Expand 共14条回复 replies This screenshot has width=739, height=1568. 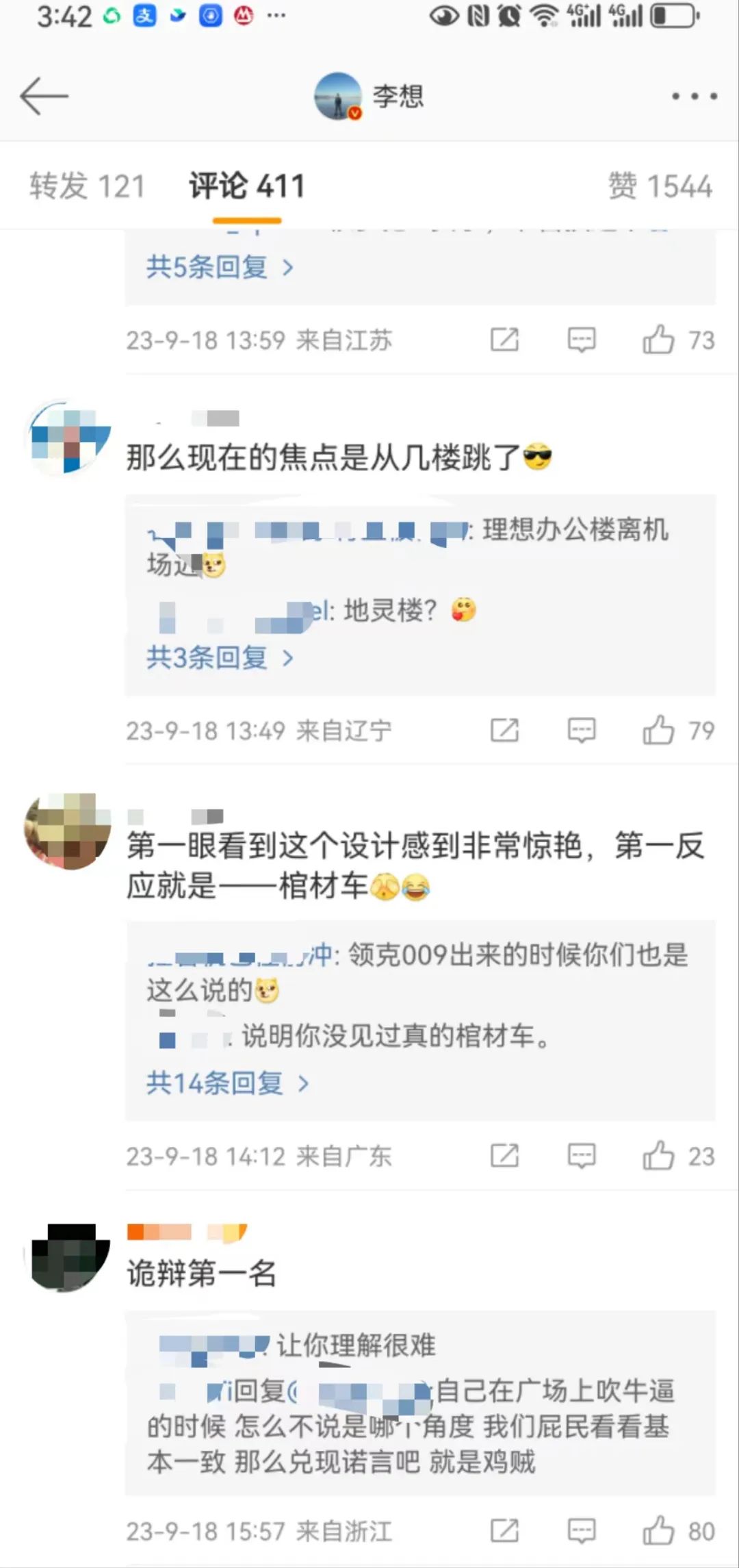tap(227, 1083)
